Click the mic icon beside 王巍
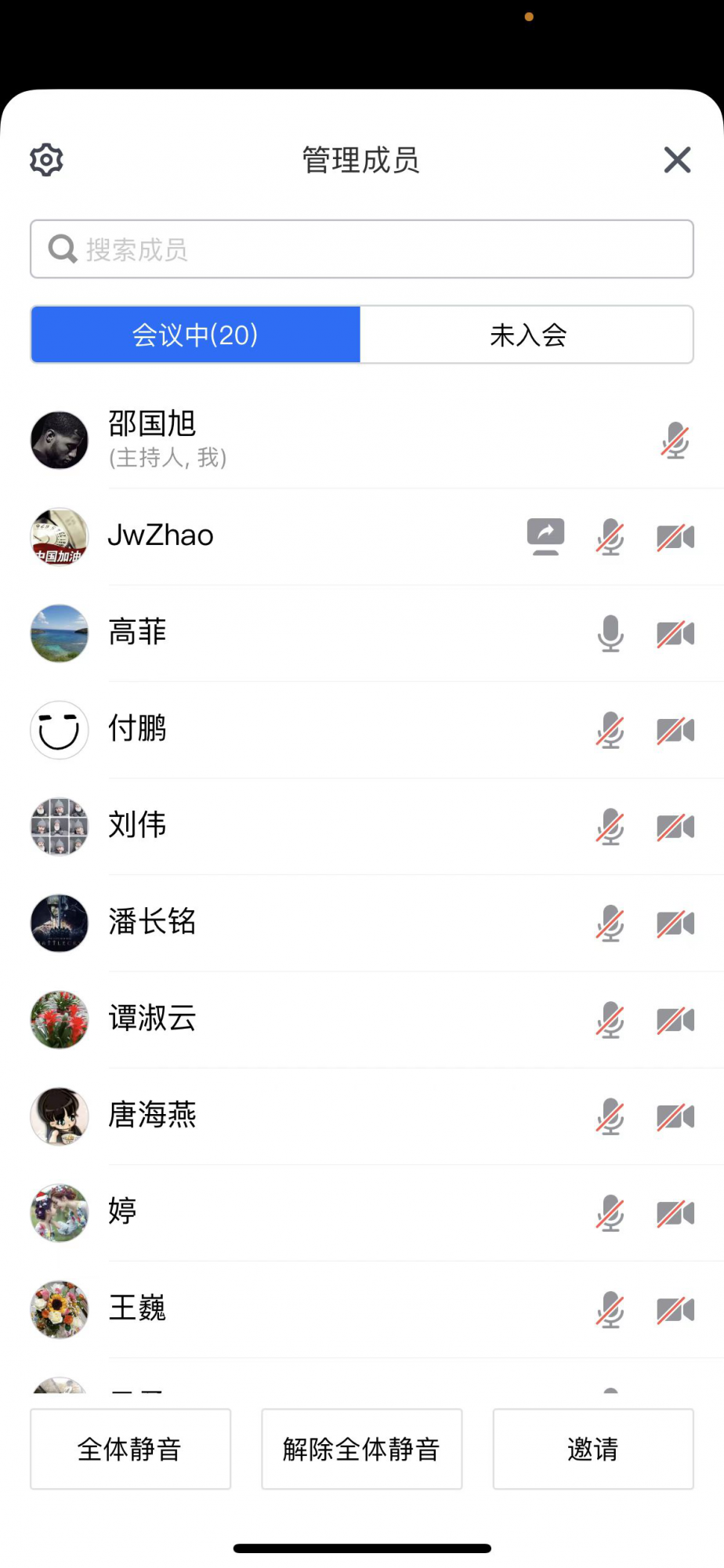 [x=610, y=1310]
